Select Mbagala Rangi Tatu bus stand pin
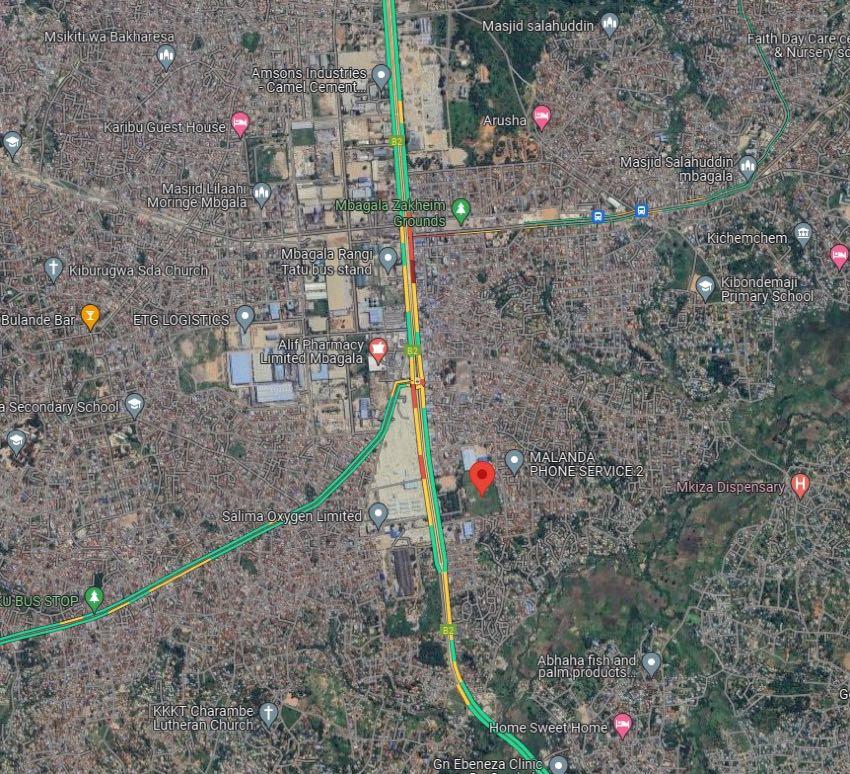This screenshot has height=774, width=850. tap(388, 261)
